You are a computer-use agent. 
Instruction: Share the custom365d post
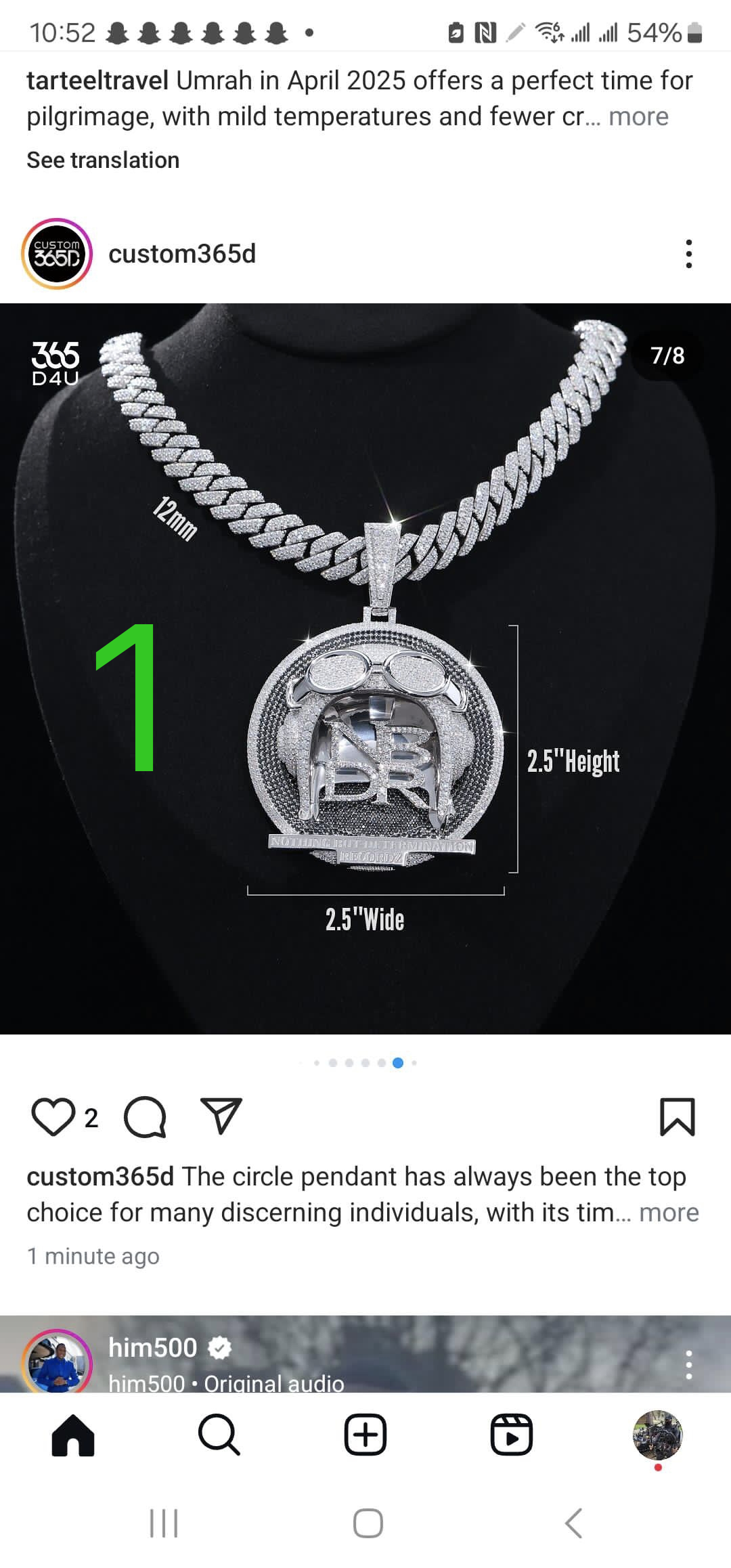click(x=221, y=1116)
